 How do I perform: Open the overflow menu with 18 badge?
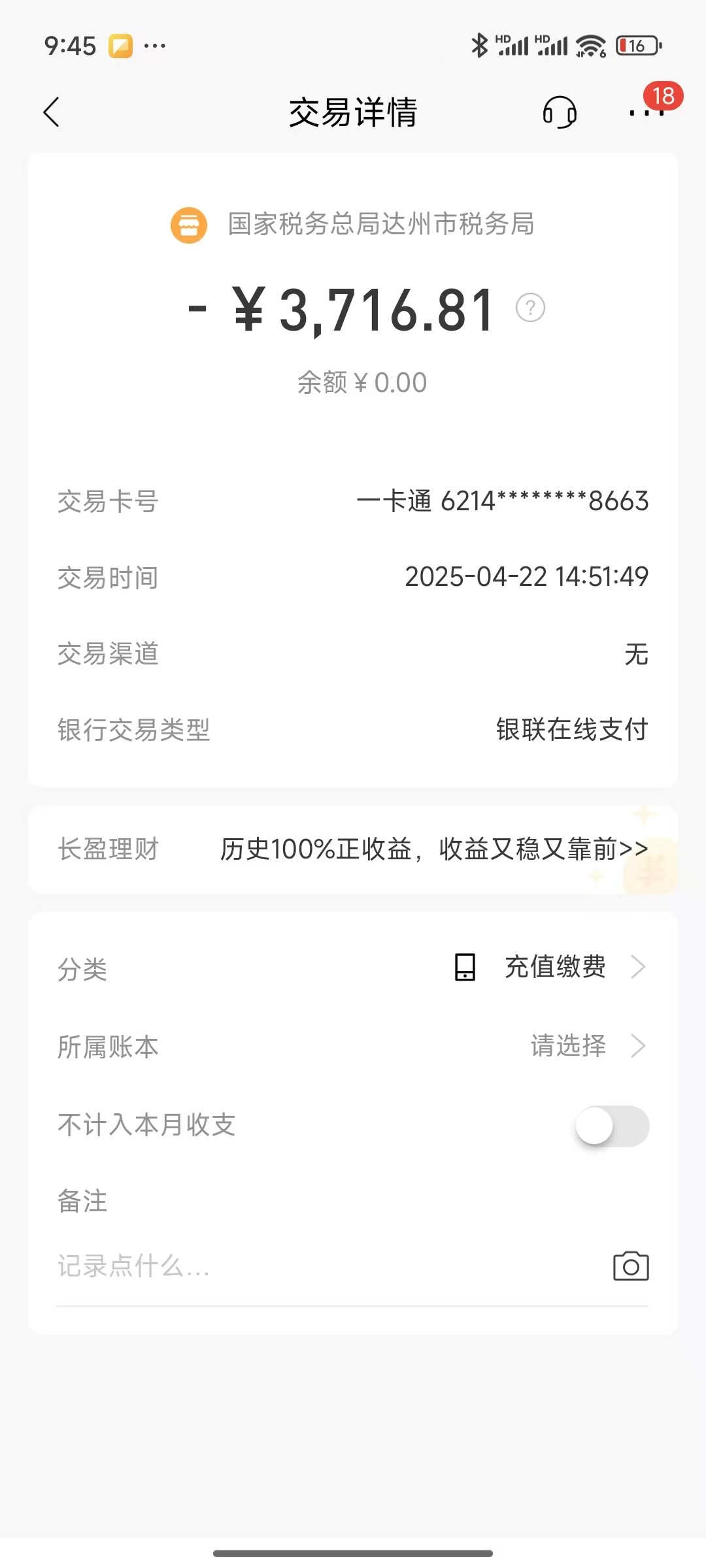(647, 112)
